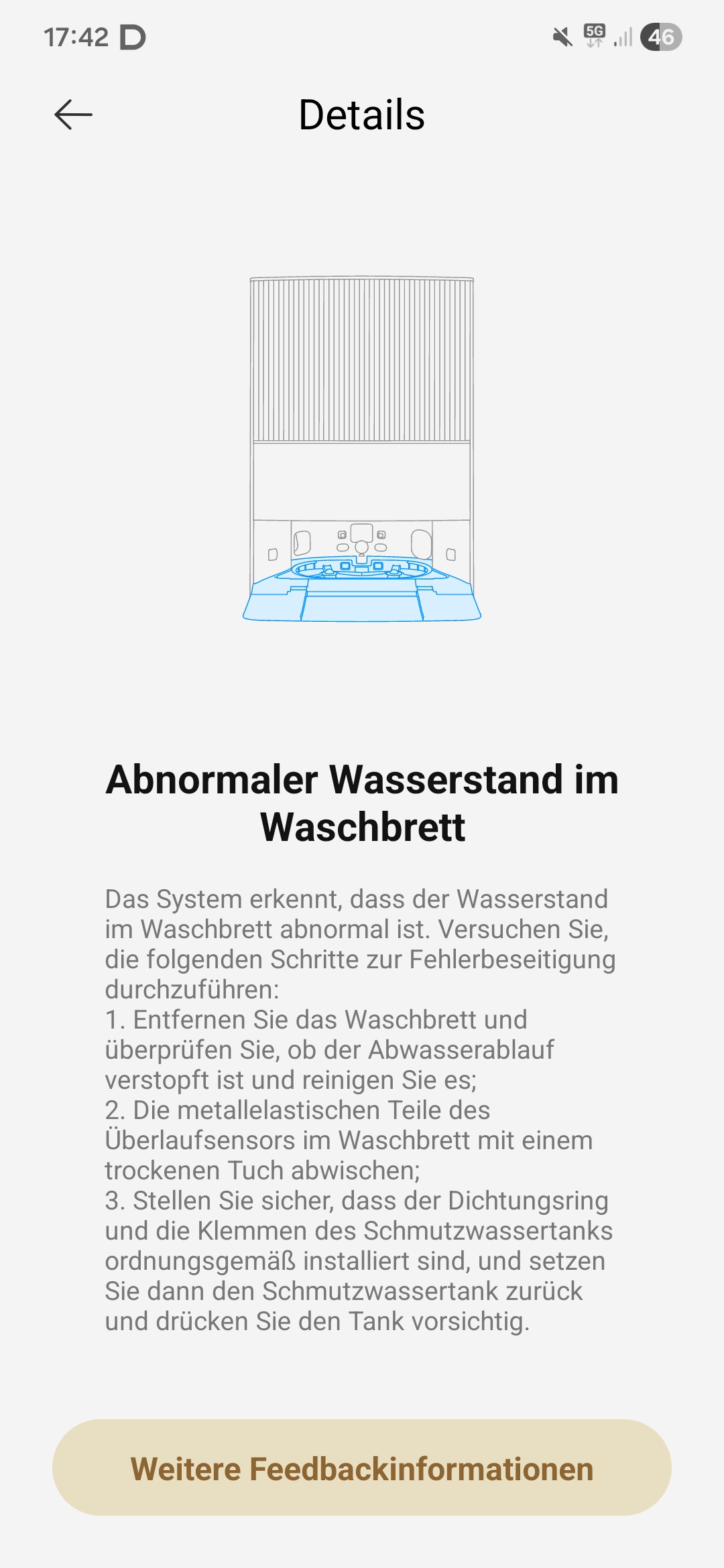This screenshot has width=724, height=1568.
Task: Open Weitere Feedbackinformationen
Action: [362, 1468]
